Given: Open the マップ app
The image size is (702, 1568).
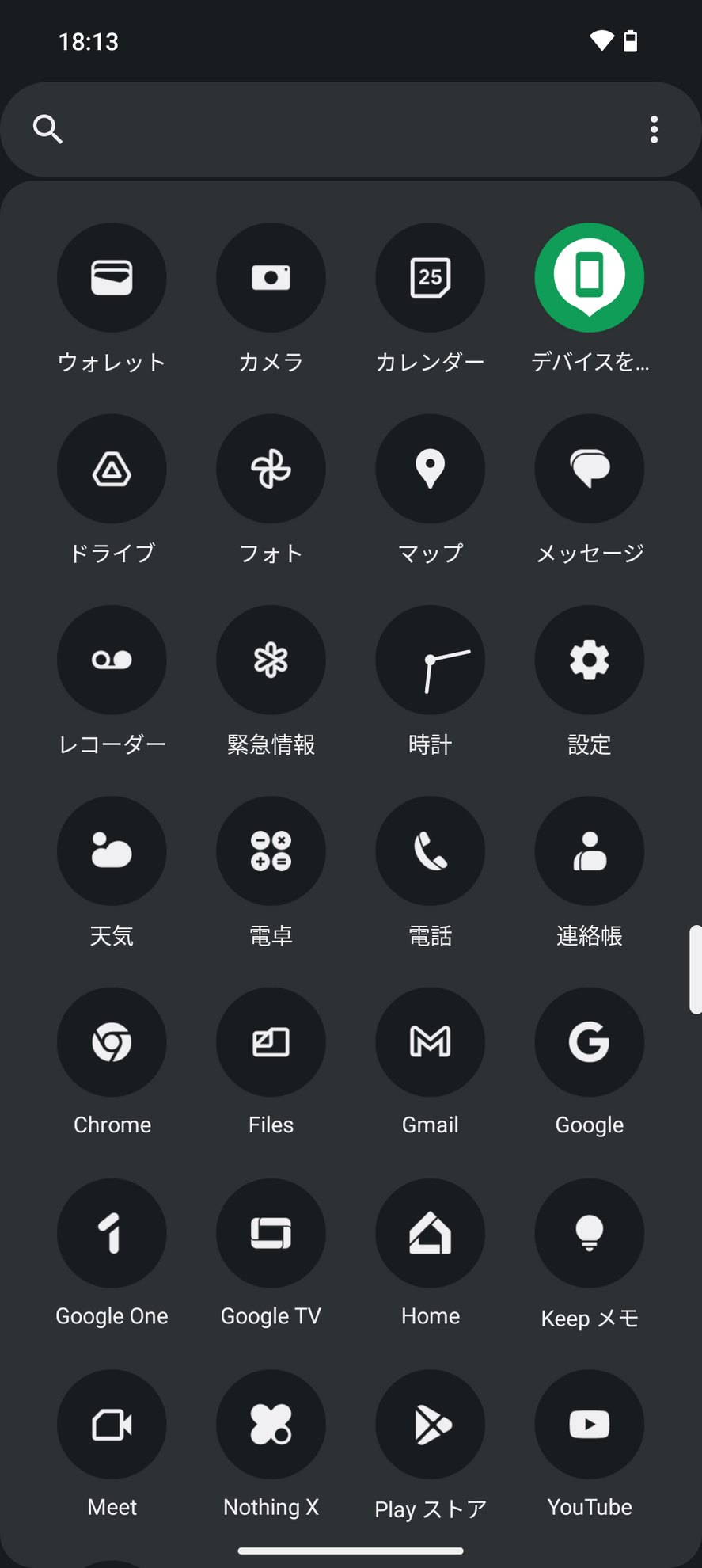Looking at the screenshot, I should [430, 469].
